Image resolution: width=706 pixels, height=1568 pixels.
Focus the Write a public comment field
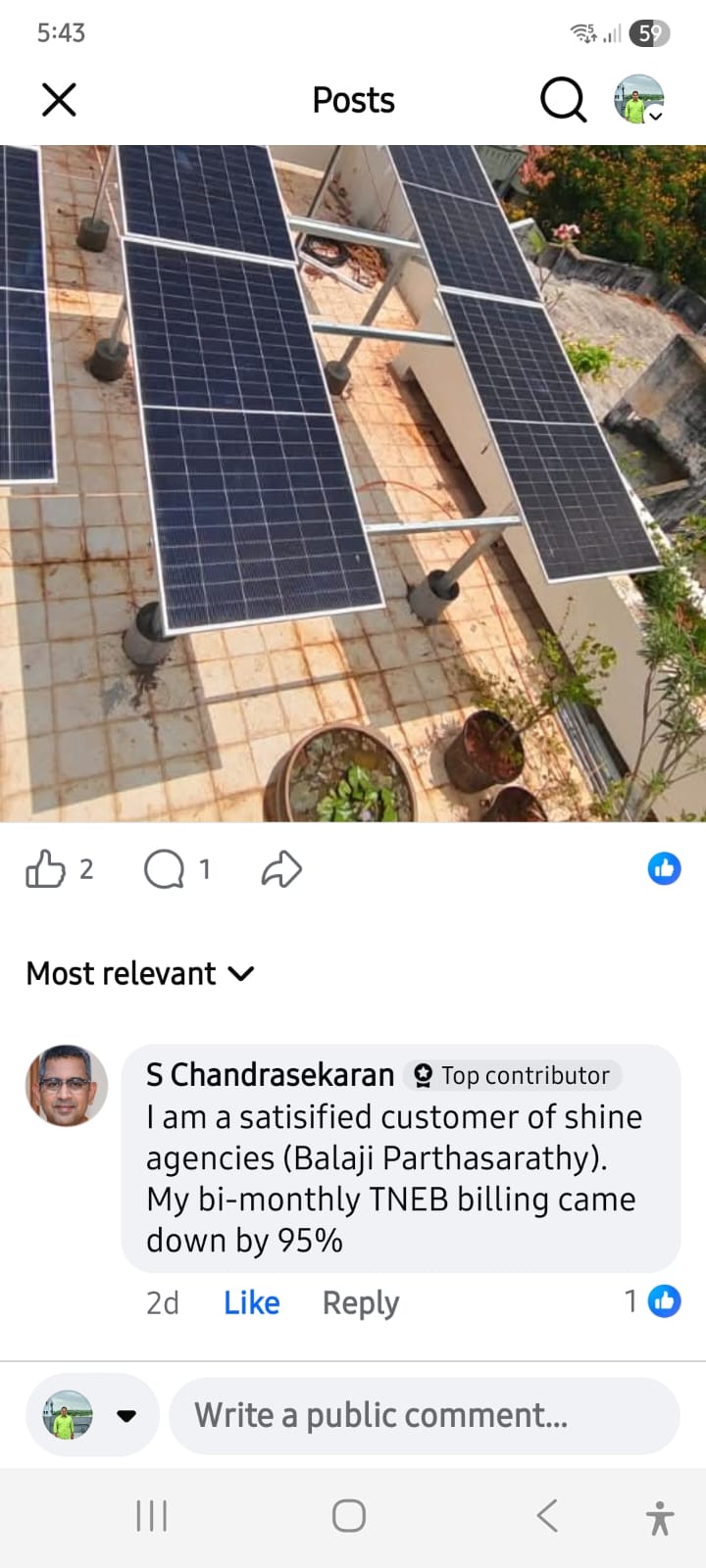(424, 1415)
